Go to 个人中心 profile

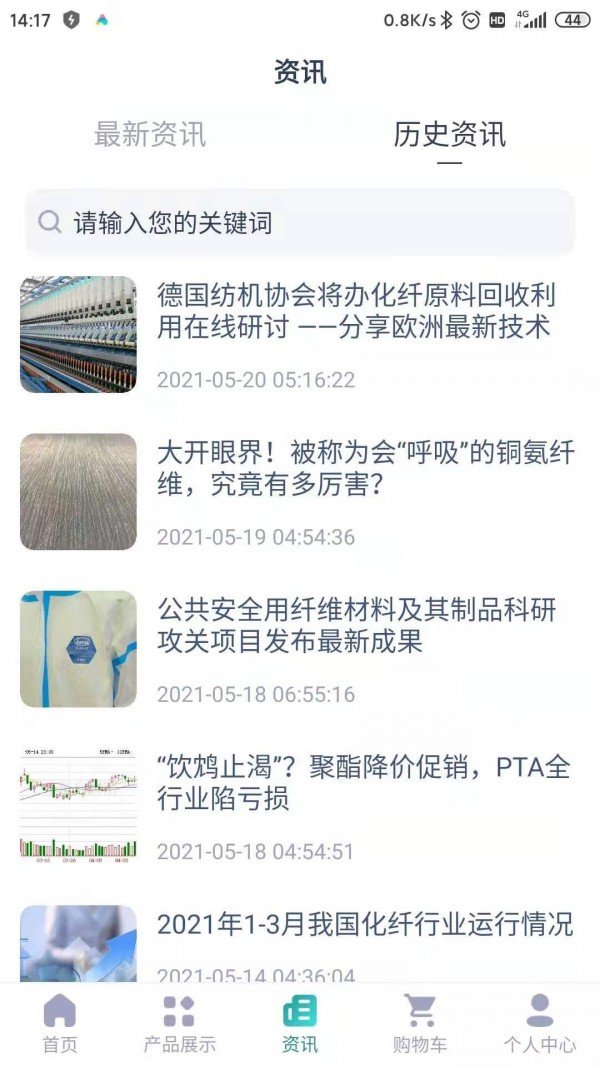pos(539,1023)
